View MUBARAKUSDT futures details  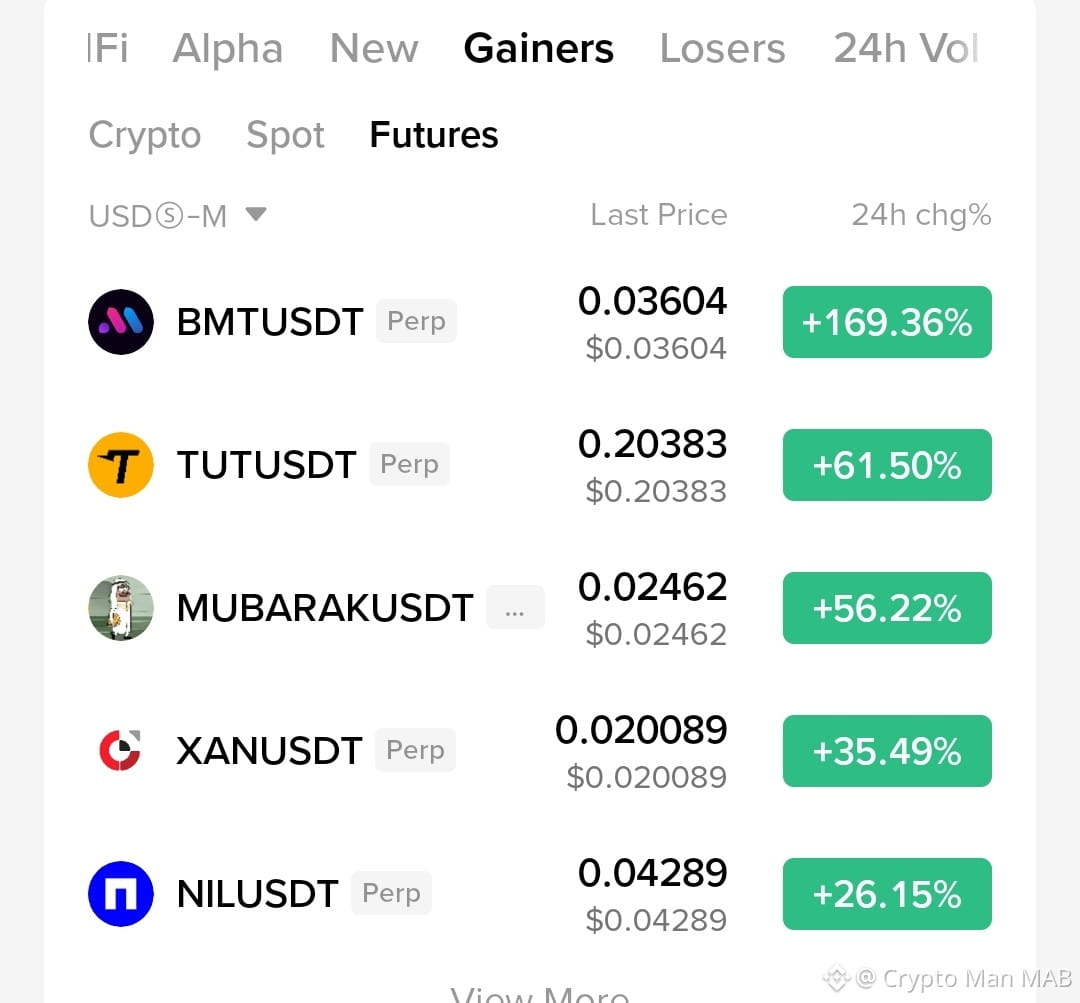pyautogui.click(x=540, y=608)
